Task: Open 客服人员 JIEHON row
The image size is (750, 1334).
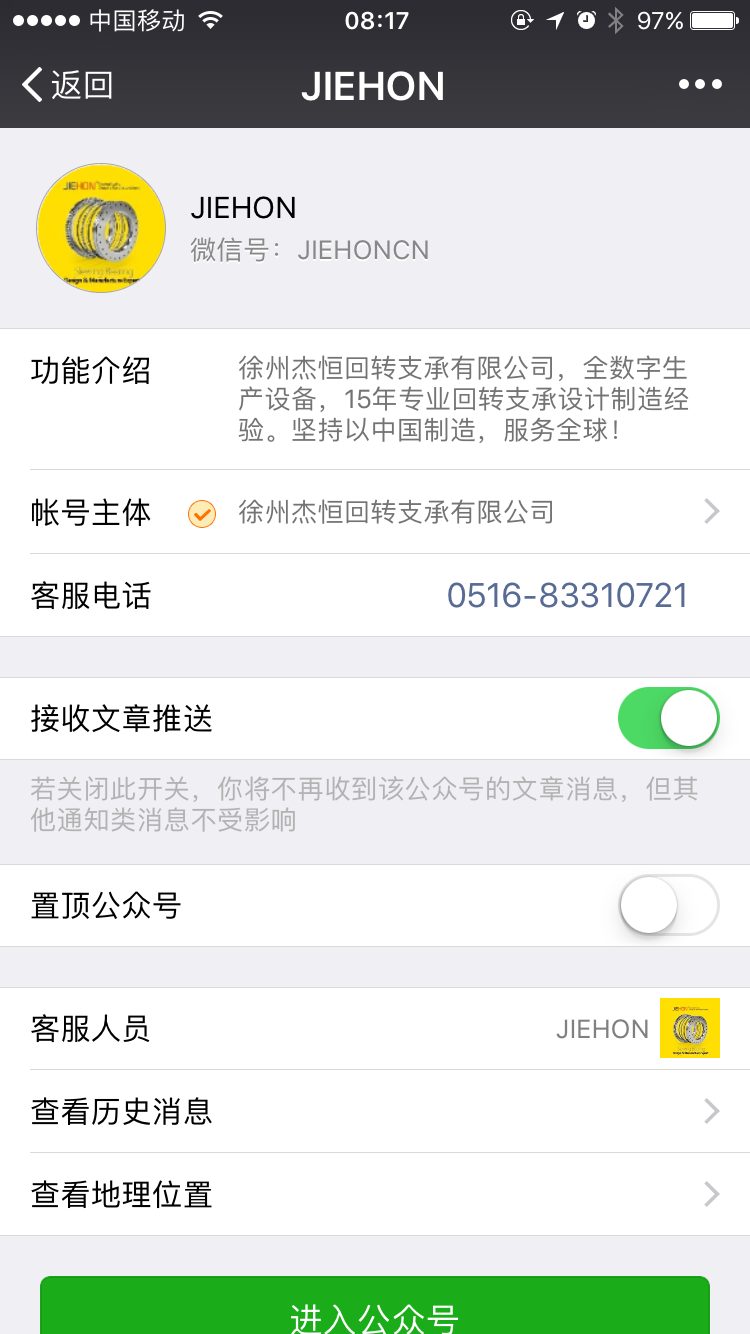Action: (x=375, y=1029)
